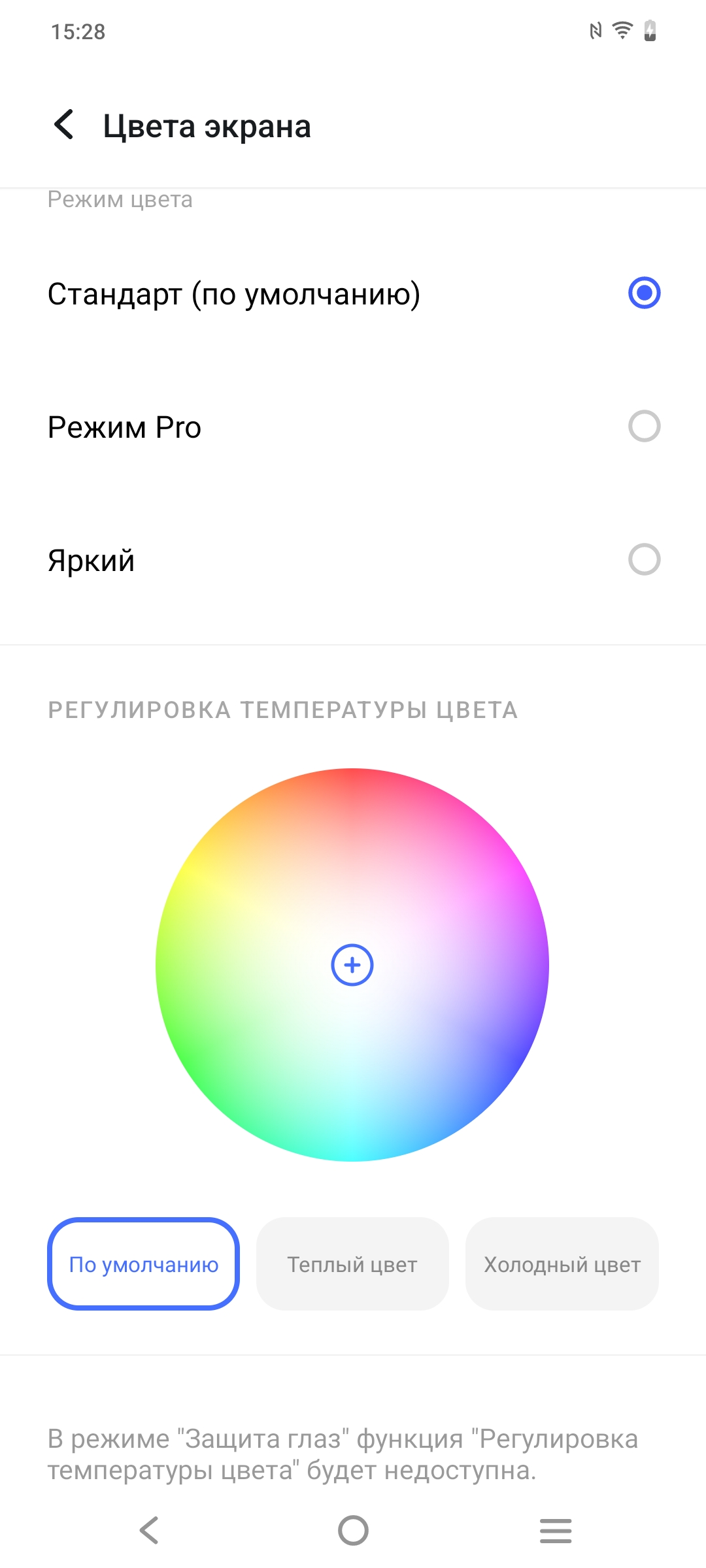Image resolution: width=706 pixels, height=1568 pixels.
Task: Choose Режим Pro color mode
Action: [644, 427]
